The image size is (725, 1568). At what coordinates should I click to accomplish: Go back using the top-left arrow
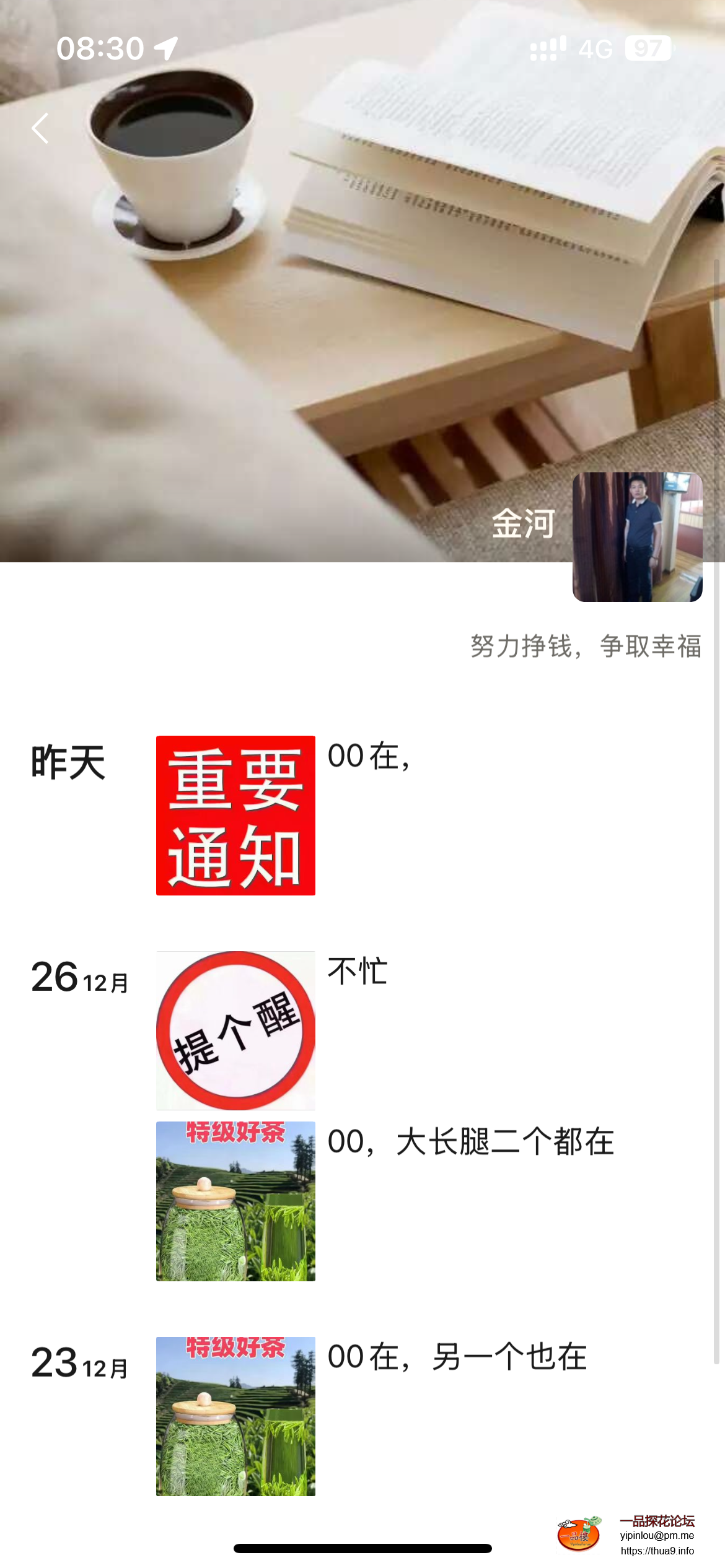pos(41,128)
